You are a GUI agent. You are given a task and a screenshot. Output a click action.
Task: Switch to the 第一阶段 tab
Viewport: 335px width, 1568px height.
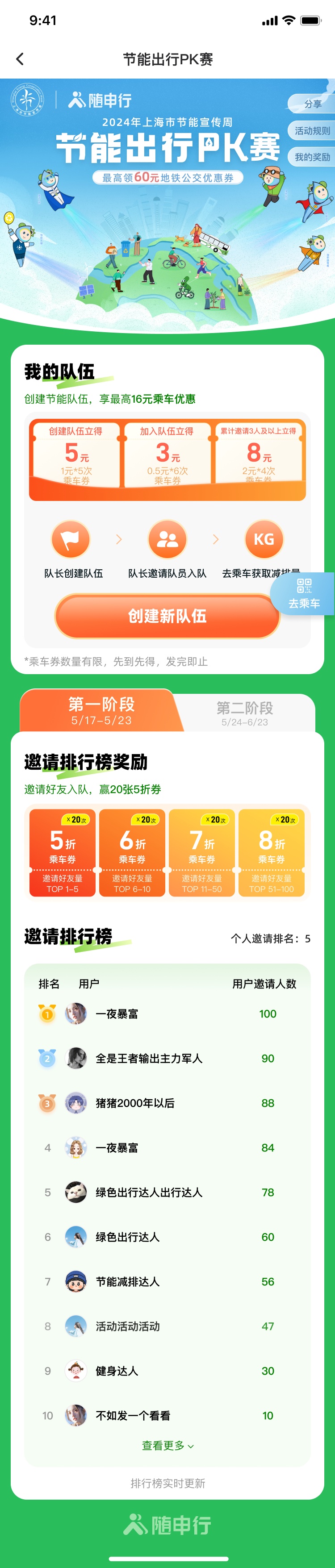point(101,710)
